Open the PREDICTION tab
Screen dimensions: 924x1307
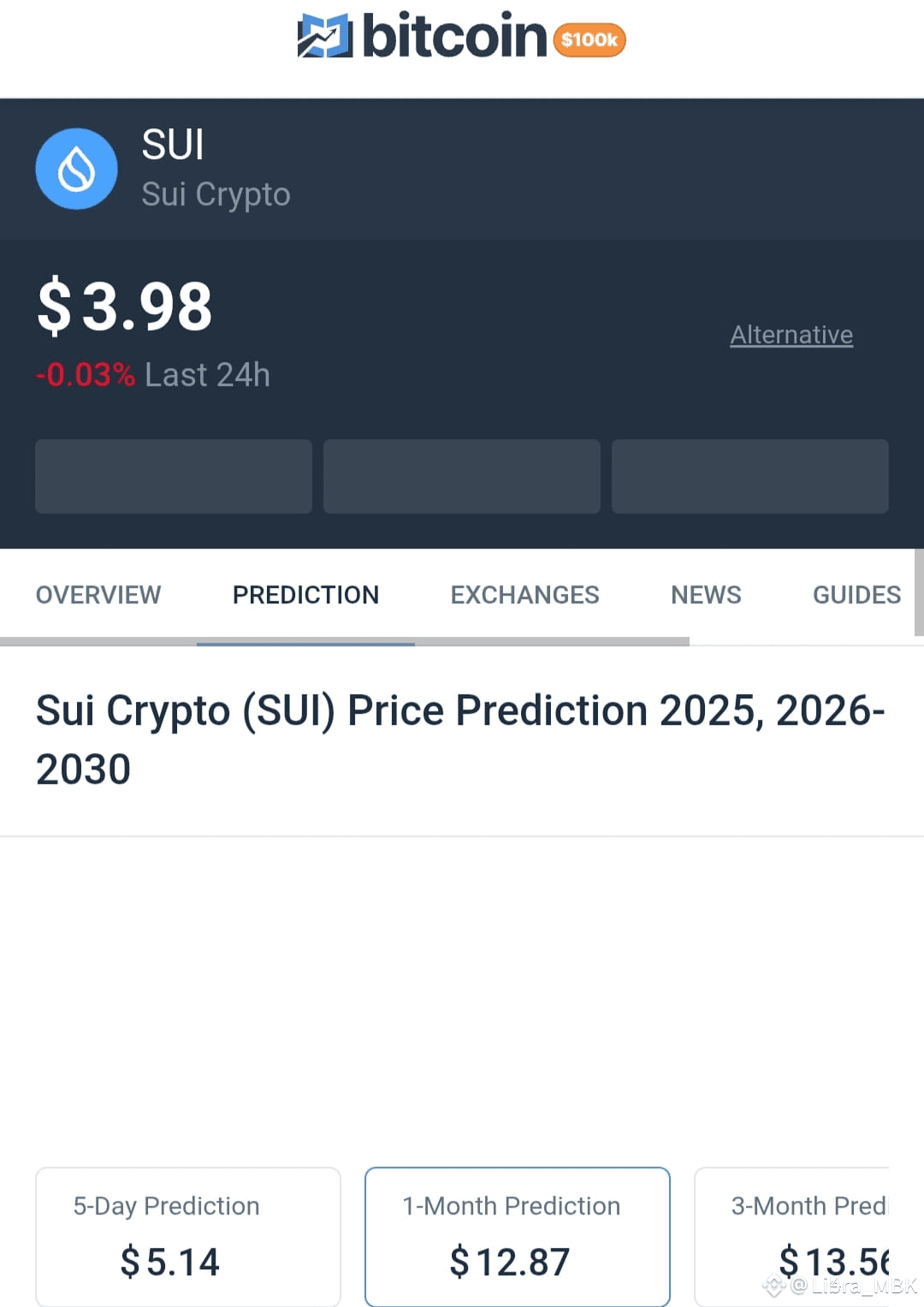coord(305,594)
